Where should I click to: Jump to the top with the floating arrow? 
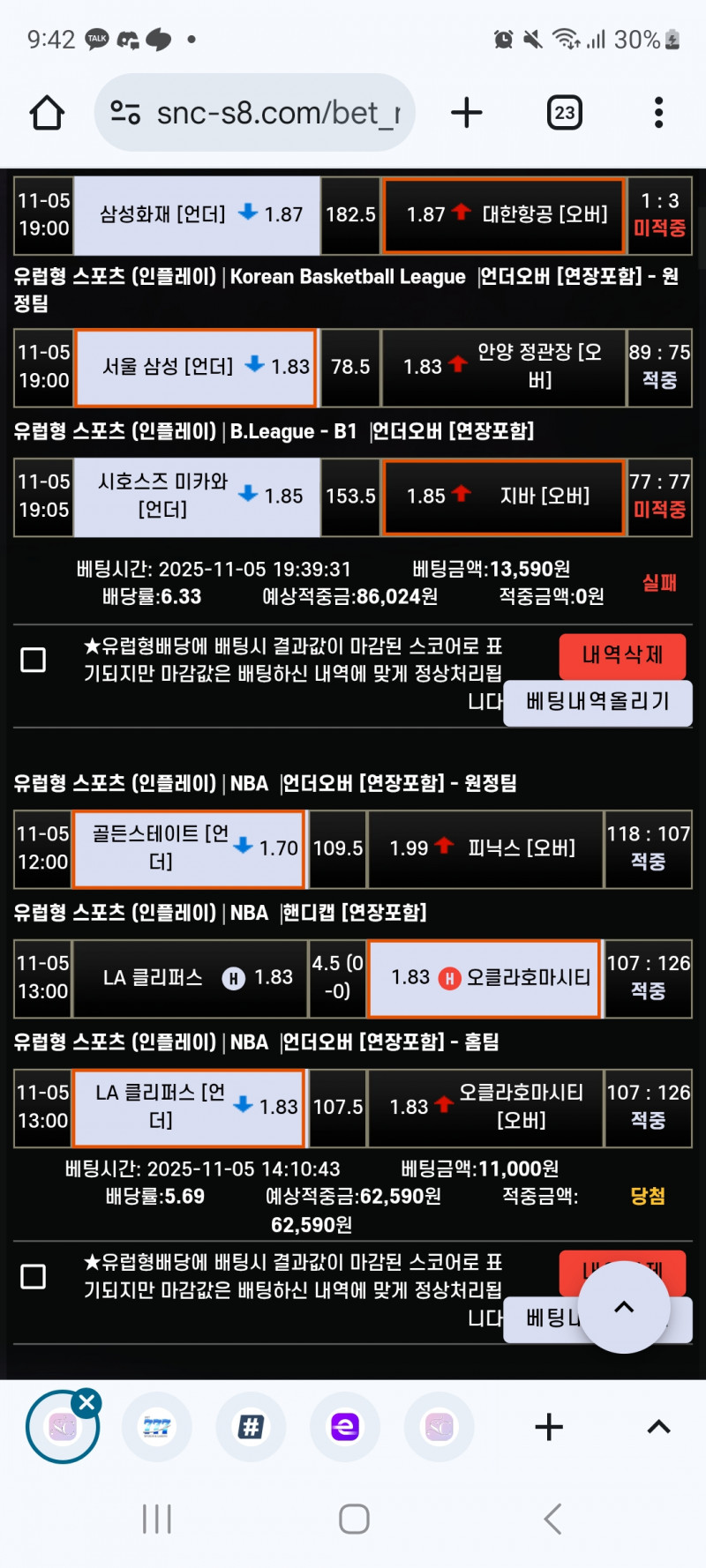[x=624, y=1307]
